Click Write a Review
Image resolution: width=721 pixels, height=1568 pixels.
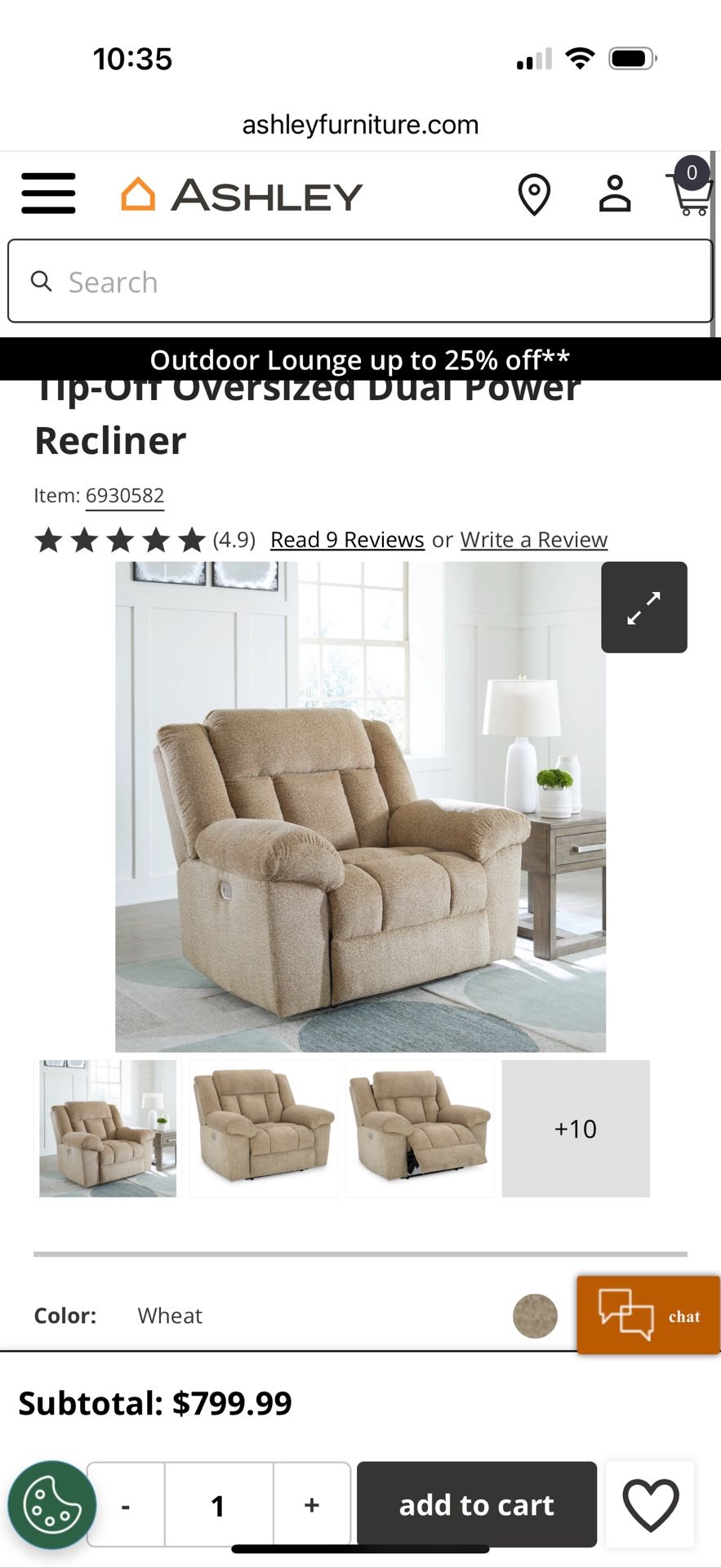click(x=532, y=539)
